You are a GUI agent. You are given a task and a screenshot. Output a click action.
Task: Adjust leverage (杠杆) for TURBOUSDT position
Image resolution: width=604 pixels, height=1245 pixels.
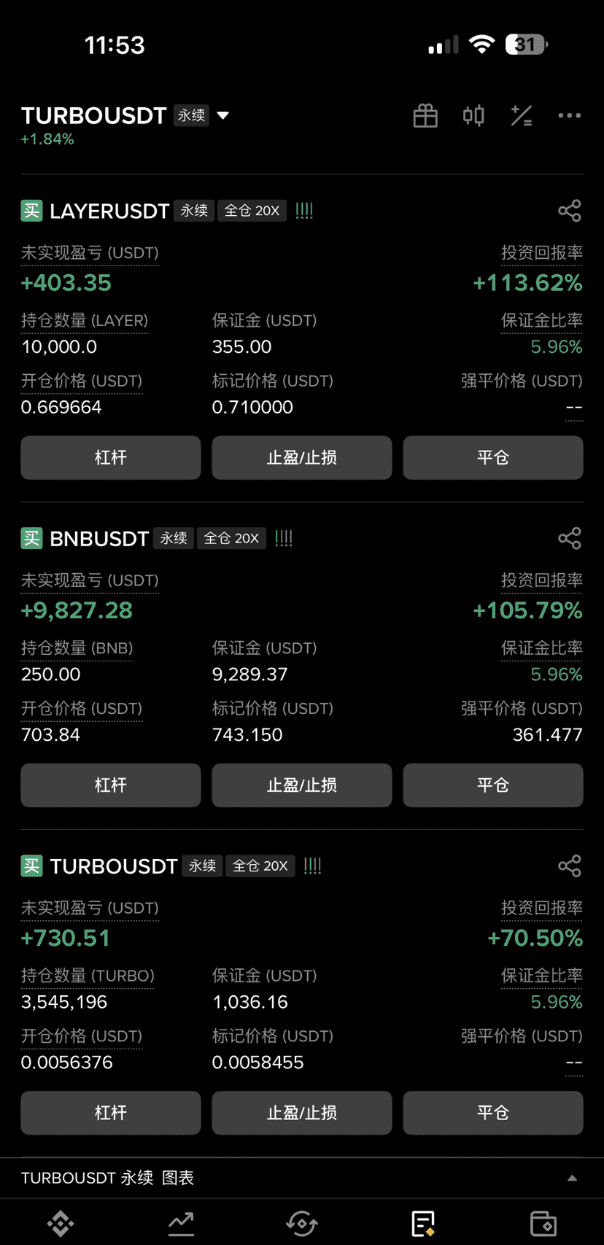point(111,1113)
